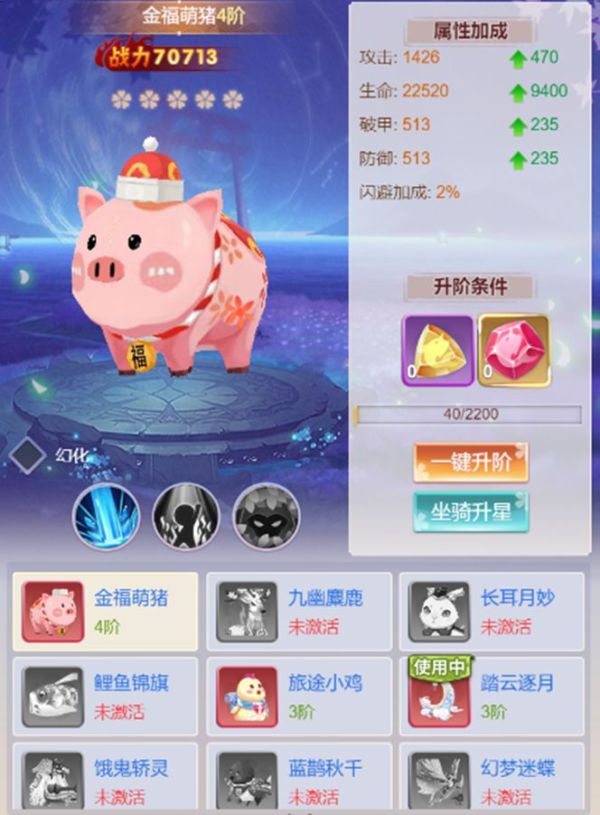
Task: View the blue light beam skill icon
Action: click(105, 517)
